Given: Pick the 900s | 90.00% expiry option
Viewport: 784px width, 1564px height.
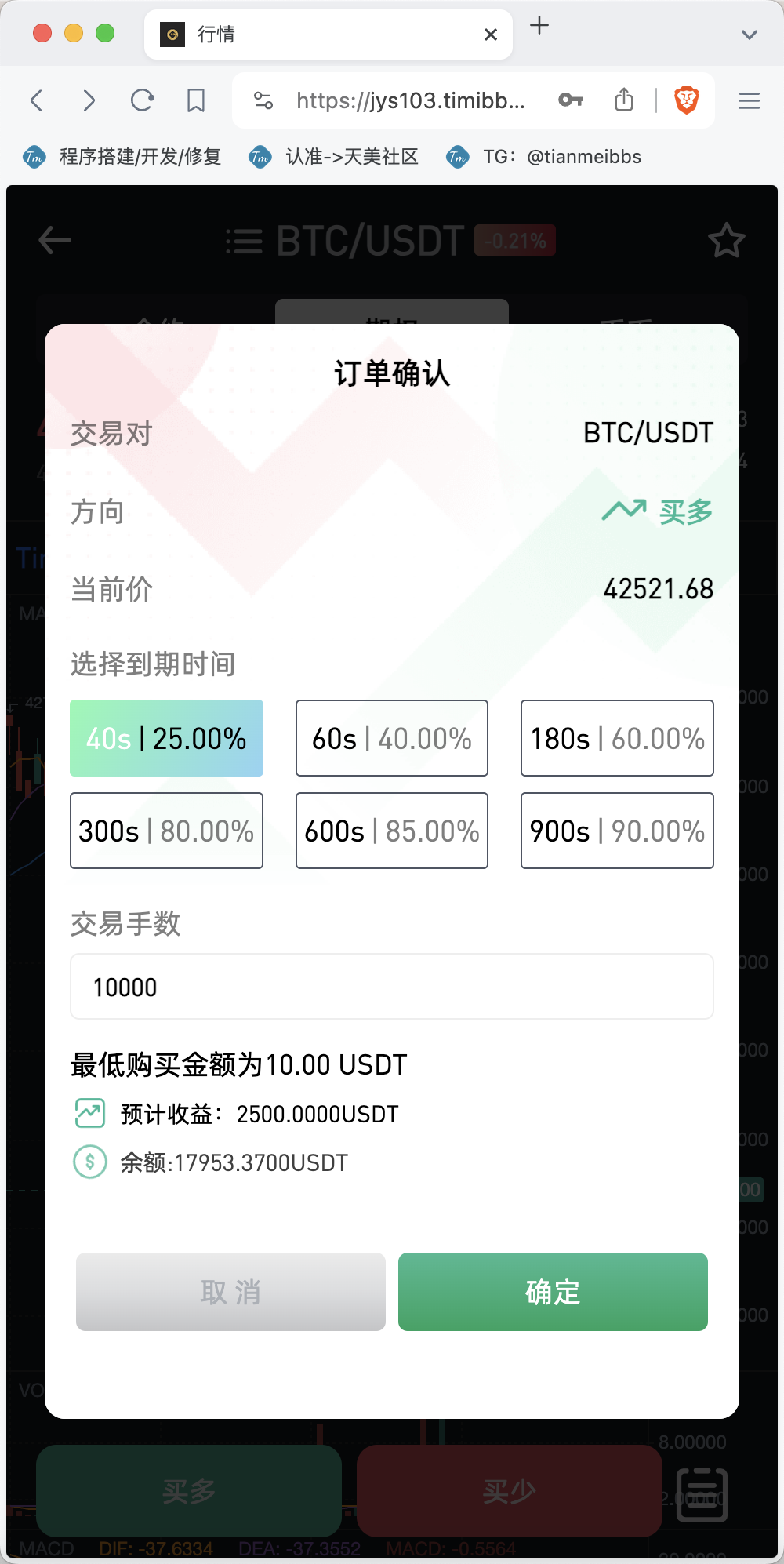Looking at the screenshot, I should (618, 831).
